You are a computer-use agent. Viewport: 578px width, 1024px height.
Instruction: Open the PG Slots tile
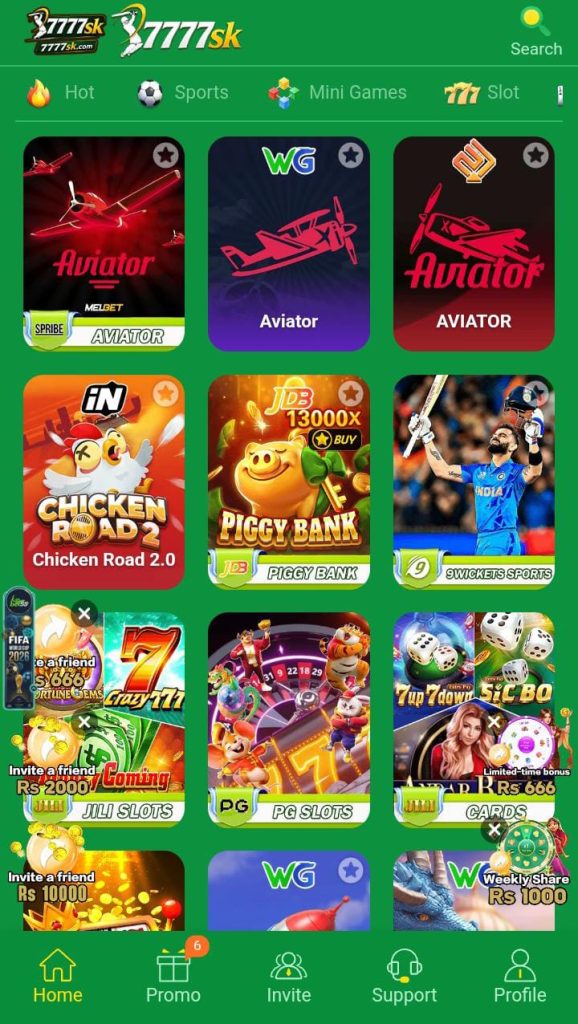[289, 720]
